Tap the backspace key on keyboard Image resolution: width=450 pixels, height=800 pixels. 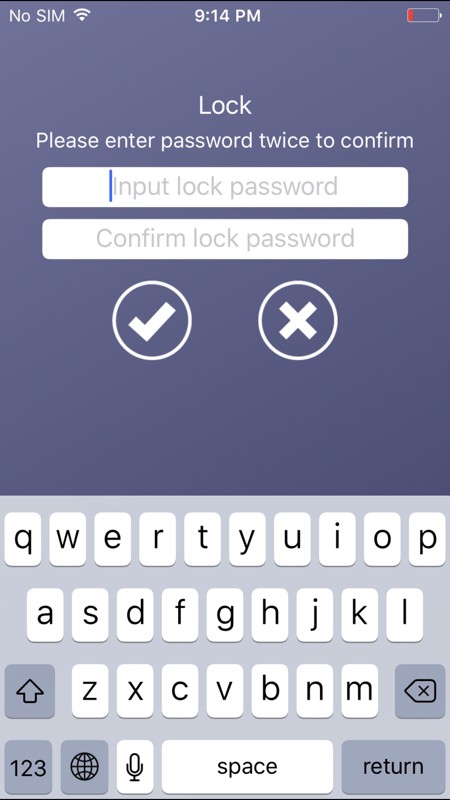[420, 691]
